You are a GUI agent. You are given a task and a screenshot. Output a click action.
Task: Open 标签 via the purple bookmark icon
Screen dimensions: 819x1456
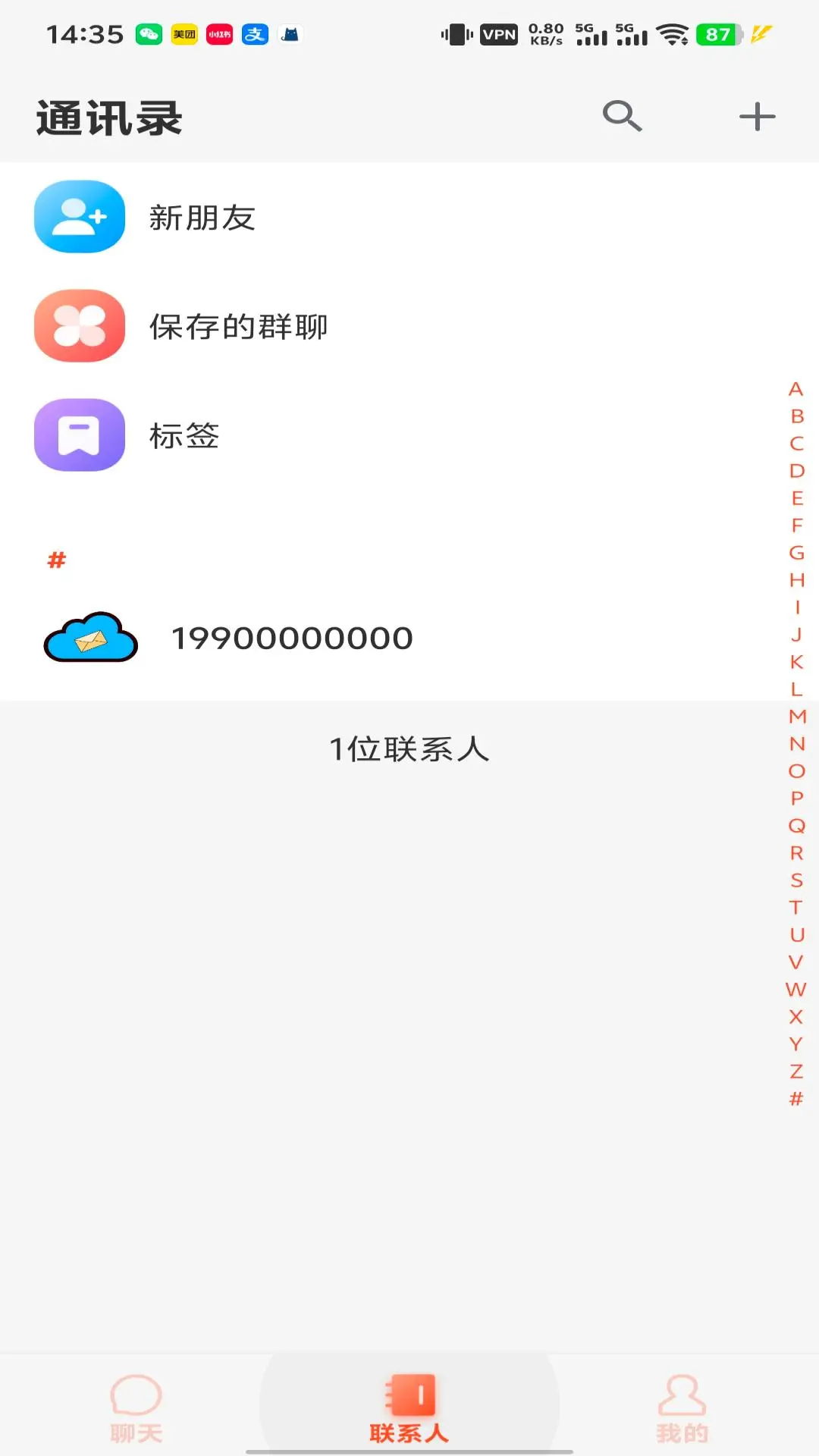[x=79, y=436]
